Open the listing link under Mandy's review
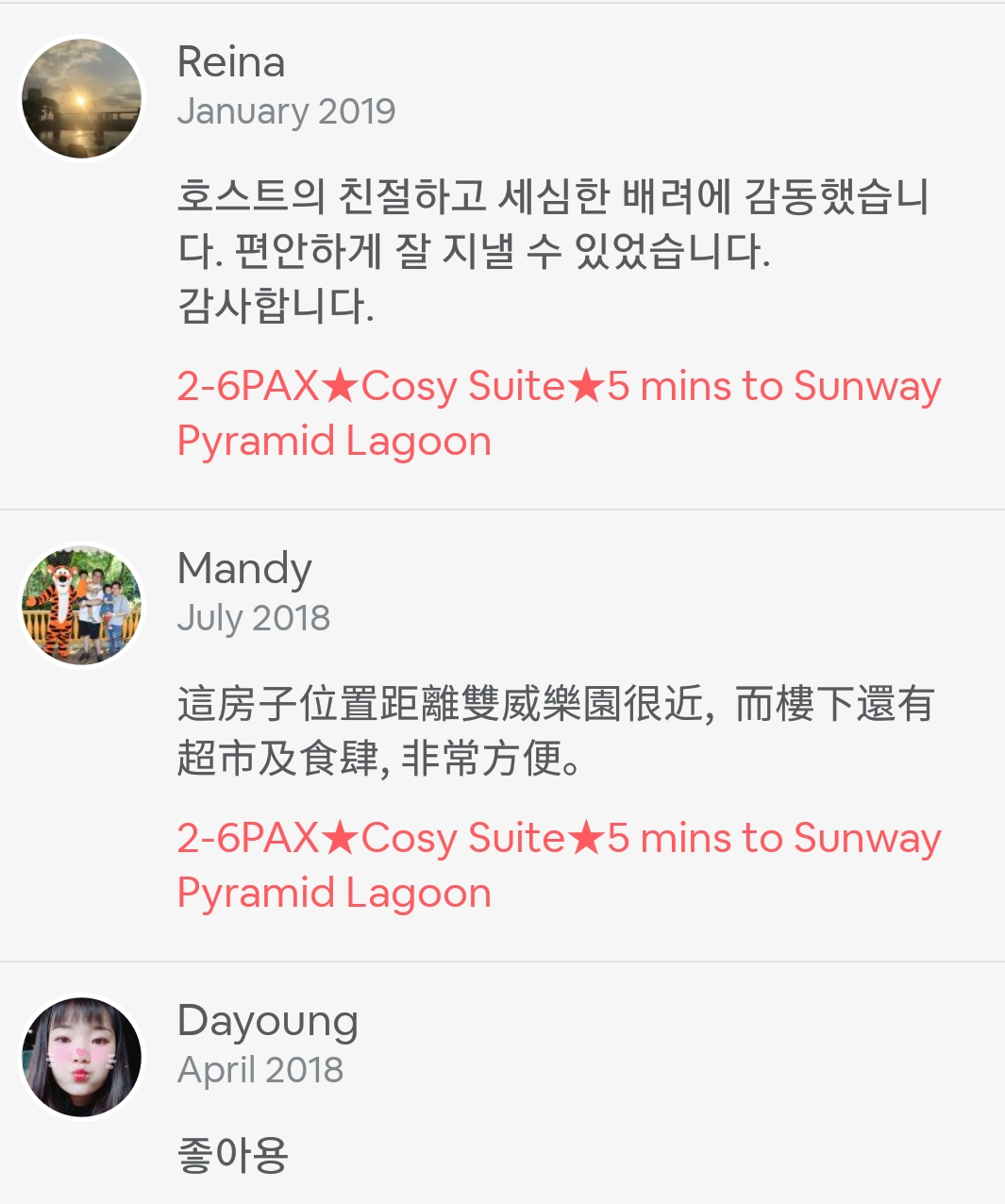 [x=558, y=864]
